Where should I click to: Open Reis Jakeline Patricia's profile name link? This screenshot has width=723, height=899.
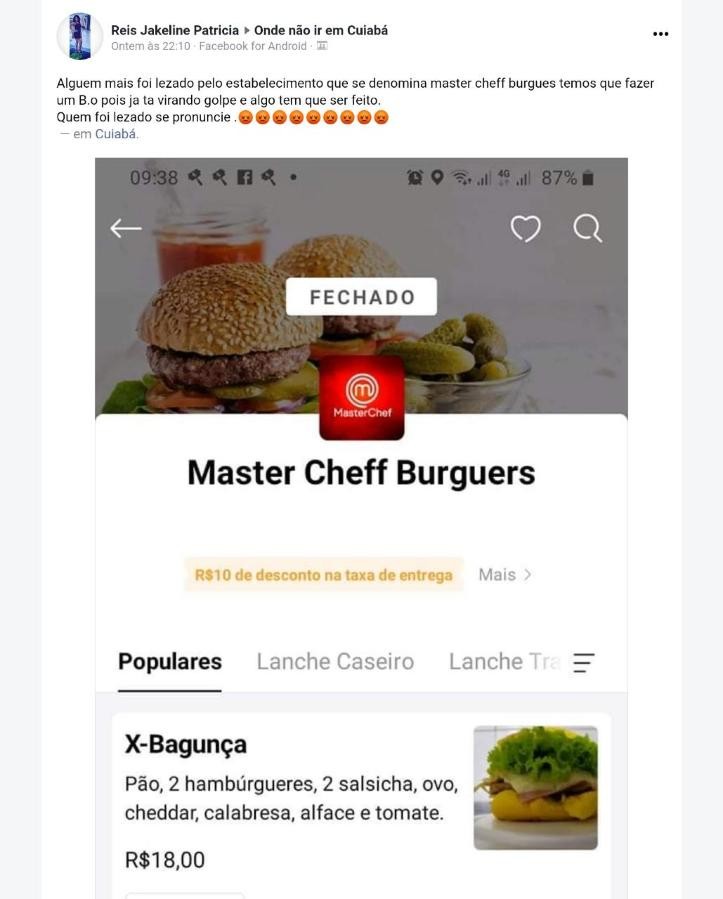point(175,30)
